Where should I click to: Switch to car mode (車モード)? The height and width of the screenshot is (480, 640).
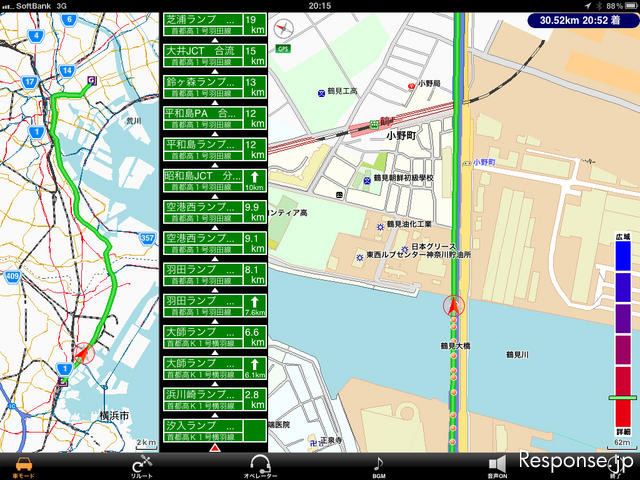tap(21, 465)
